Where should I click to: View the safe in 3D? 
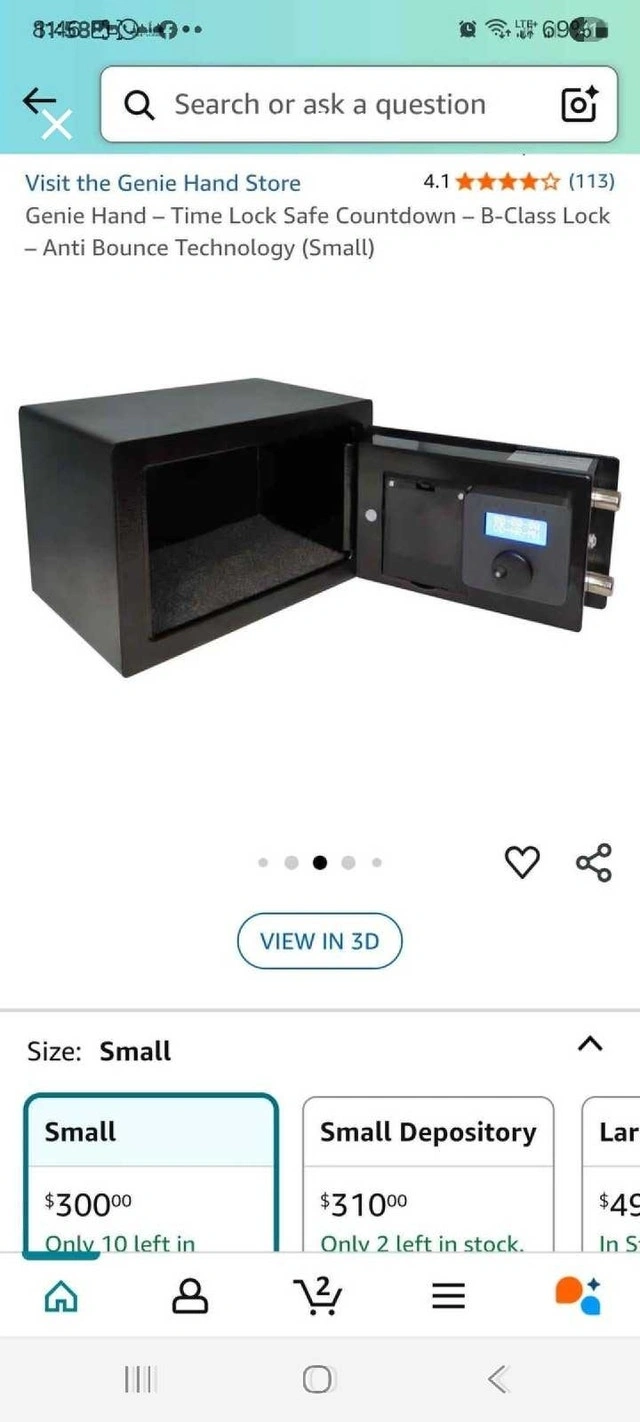(319, 941)
